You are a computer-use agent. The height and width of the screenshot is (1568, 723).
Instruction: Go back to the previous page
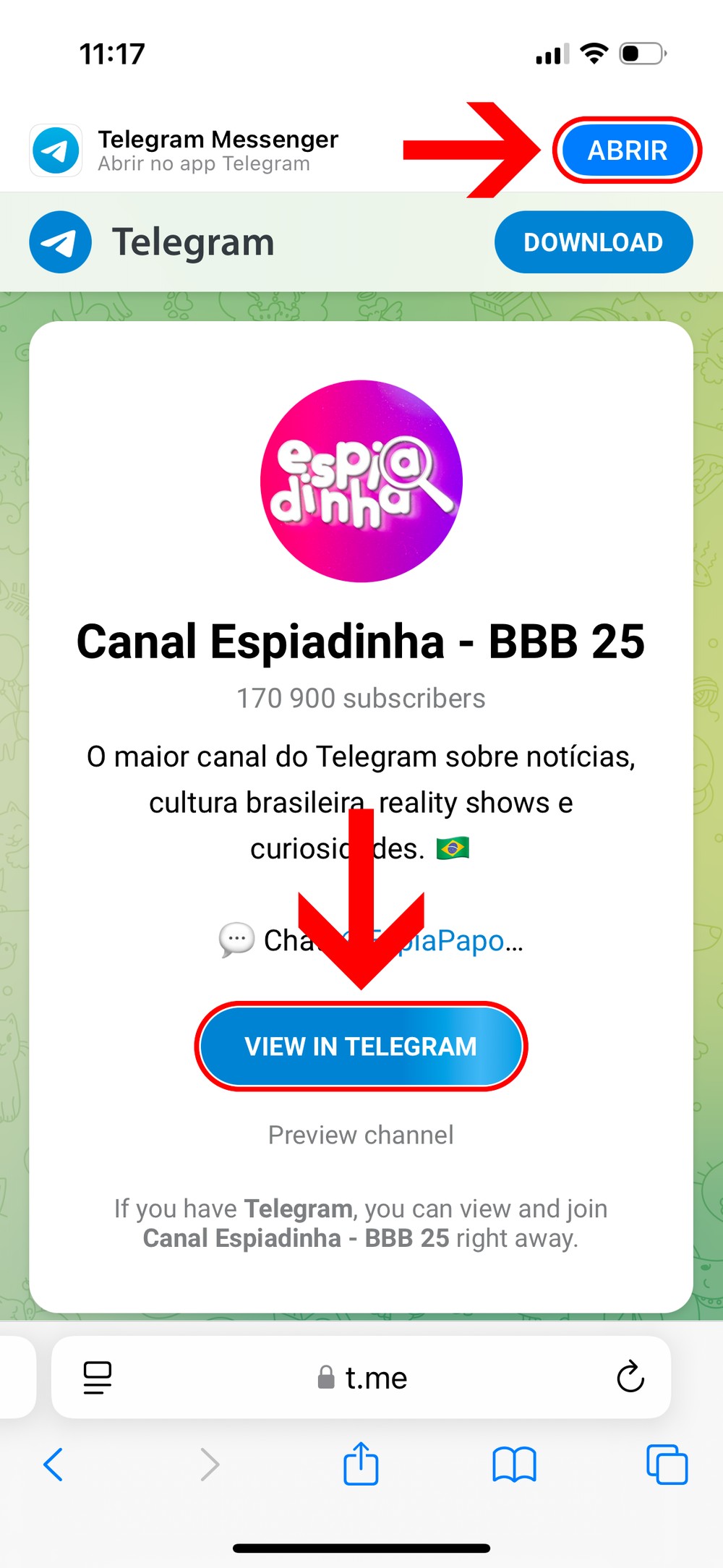(54, 1465)
